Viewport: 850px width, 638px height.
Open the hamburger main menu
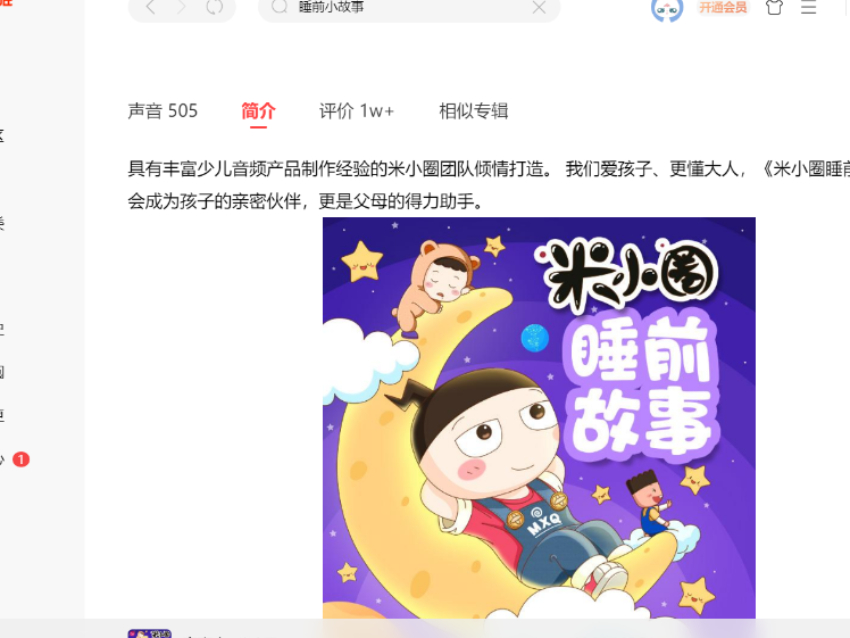(809, 8)
